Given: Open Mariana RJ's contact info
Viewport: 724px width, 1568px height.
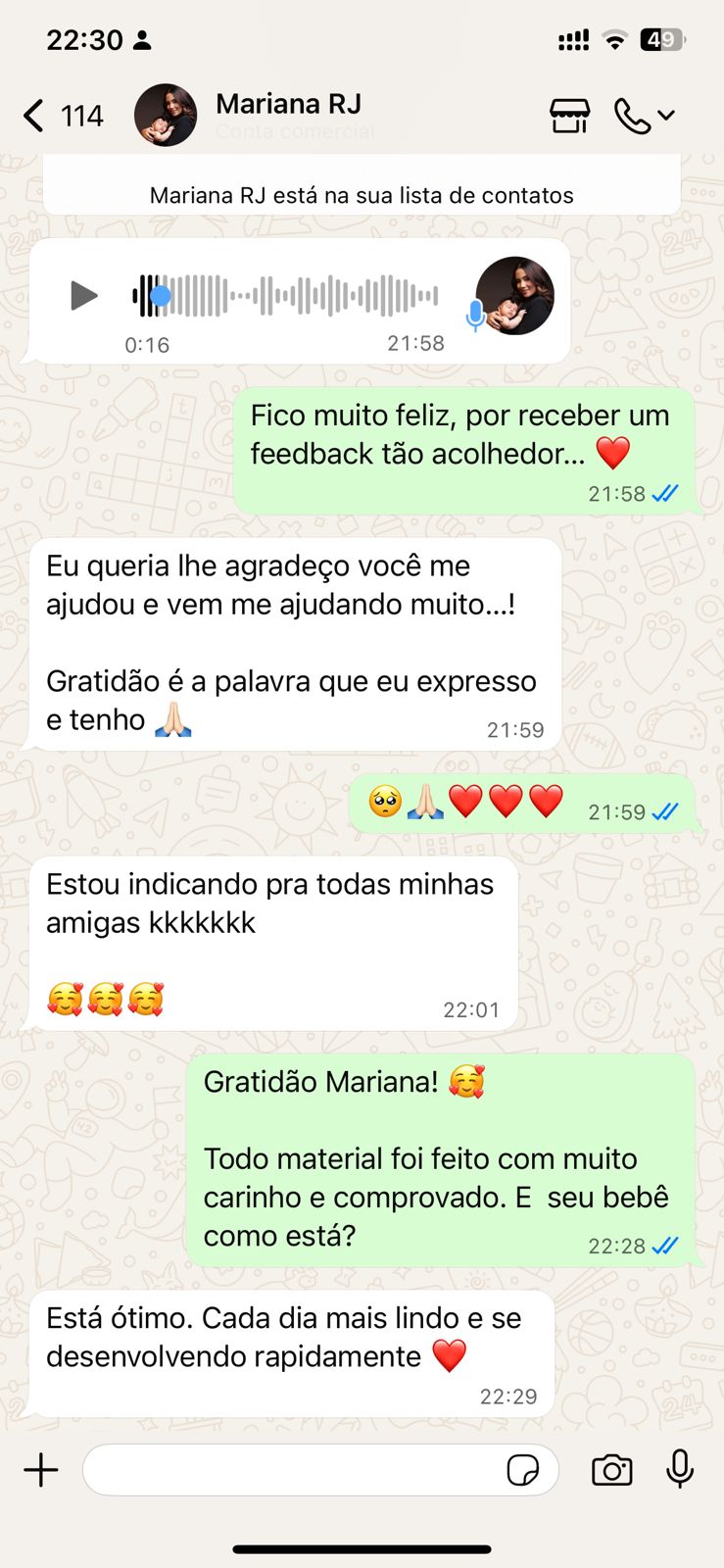Looking at the screenshot, I should click(289, 105).
